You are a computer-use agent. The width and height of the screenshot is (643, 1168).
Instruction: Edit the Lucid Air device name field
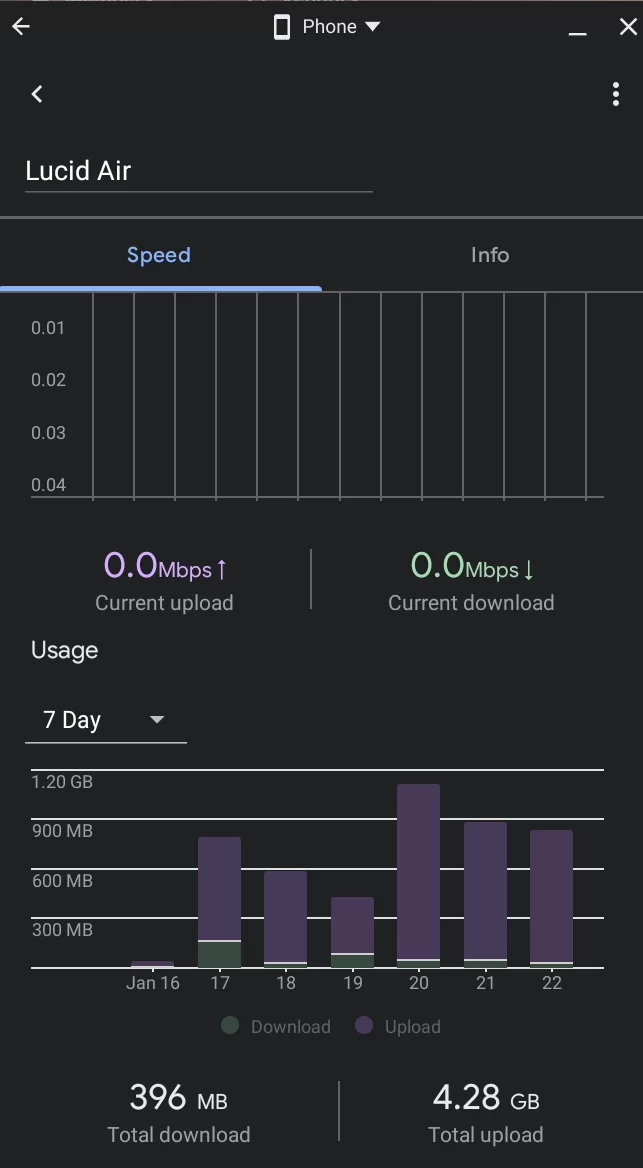[198, 171]
